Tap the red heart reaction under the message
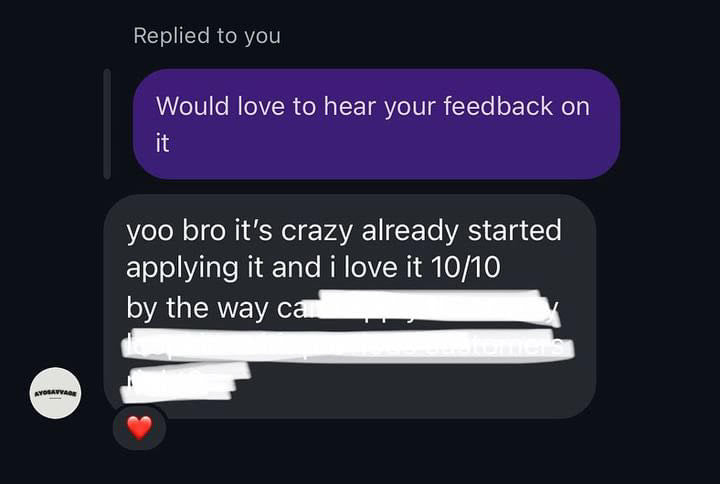The image size is (720, 484). (x=139, y=428)
